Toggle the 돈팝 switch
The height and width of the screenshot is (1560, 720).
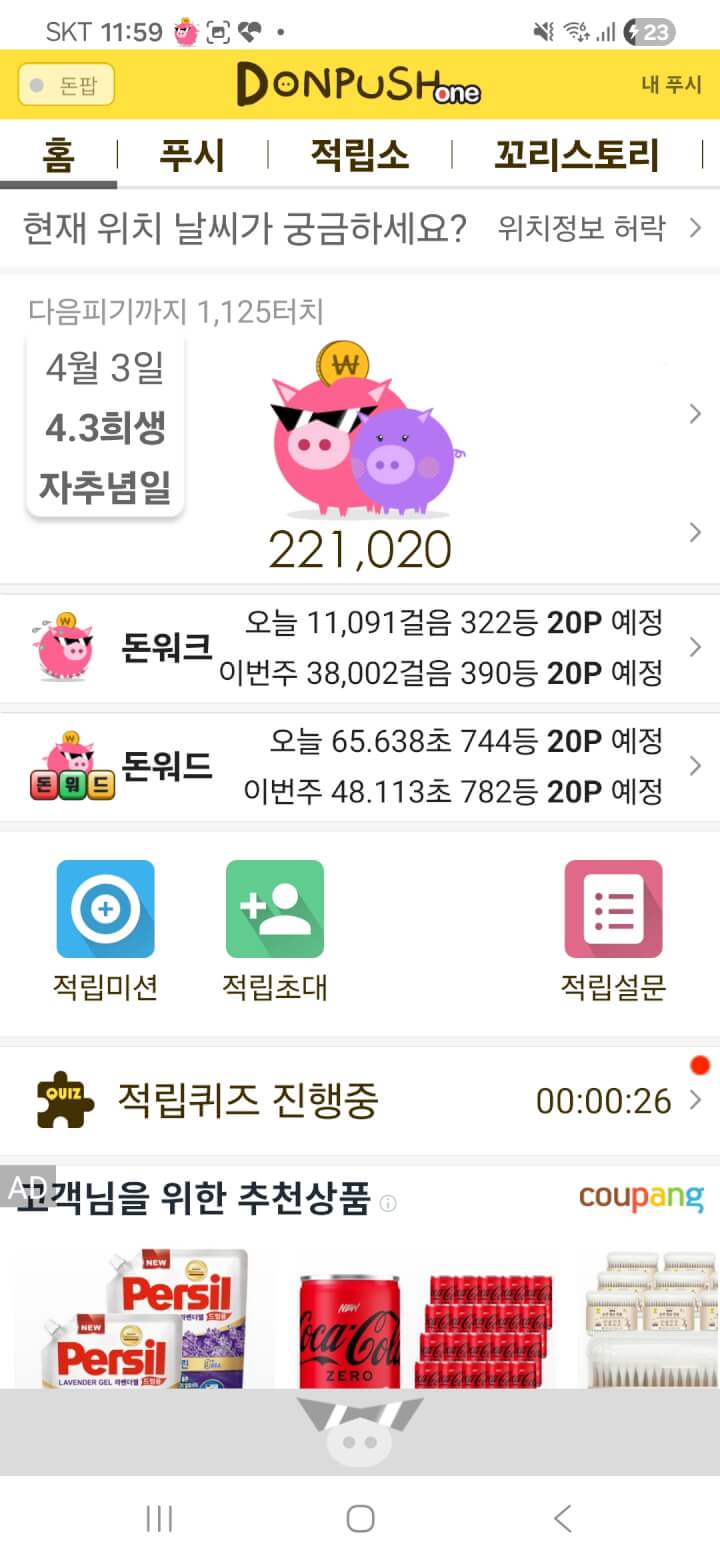[x=66, y=85]
